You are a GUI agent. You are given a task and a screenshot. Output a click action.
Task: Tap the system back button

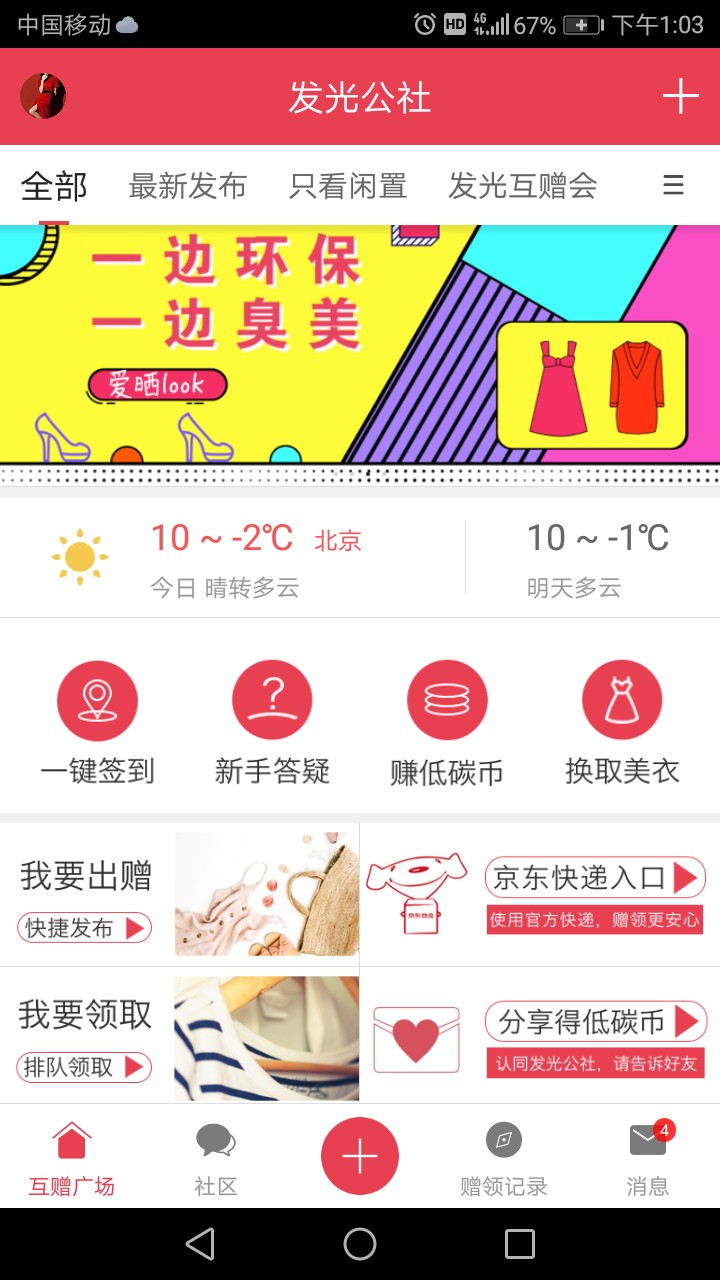pos(200,1244)
